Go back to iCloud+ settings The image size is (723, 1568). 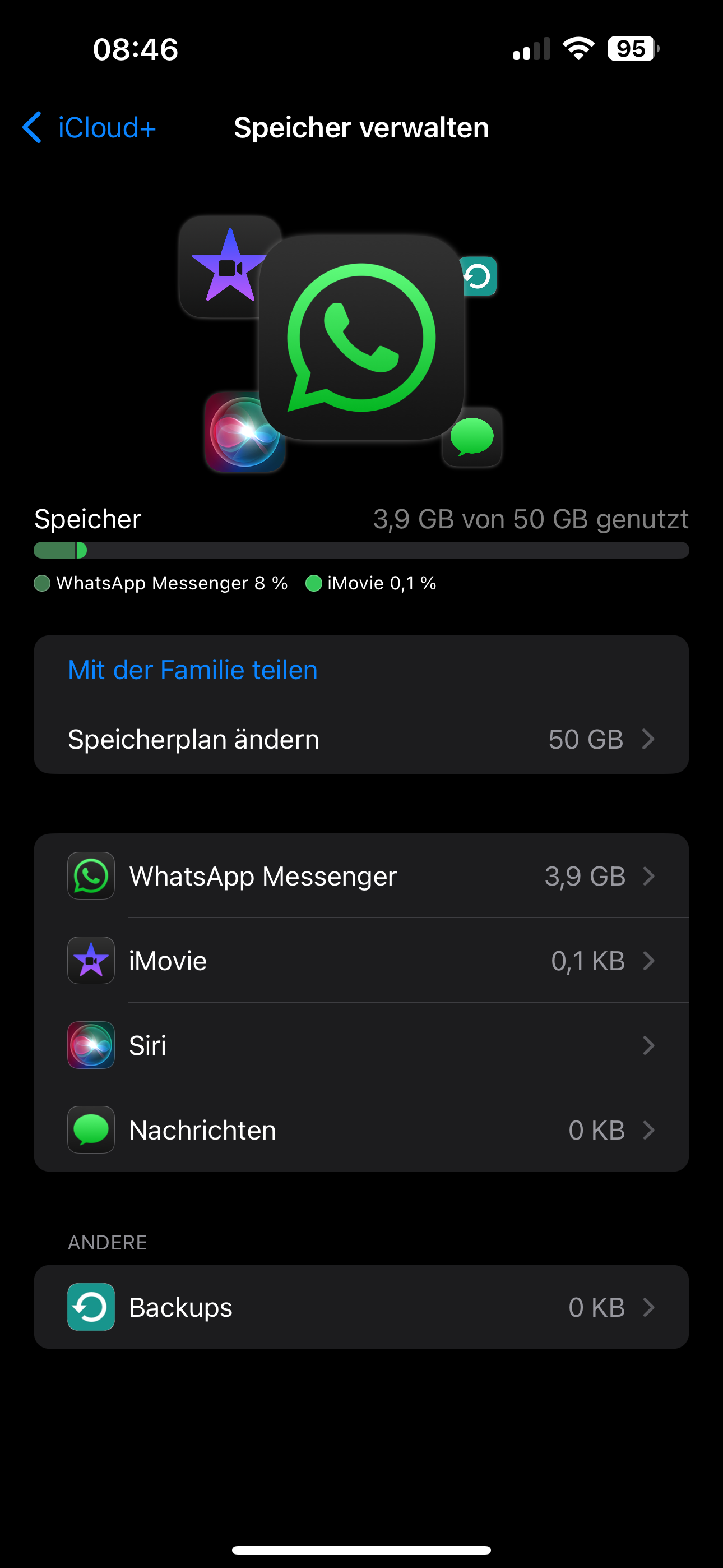90,127
